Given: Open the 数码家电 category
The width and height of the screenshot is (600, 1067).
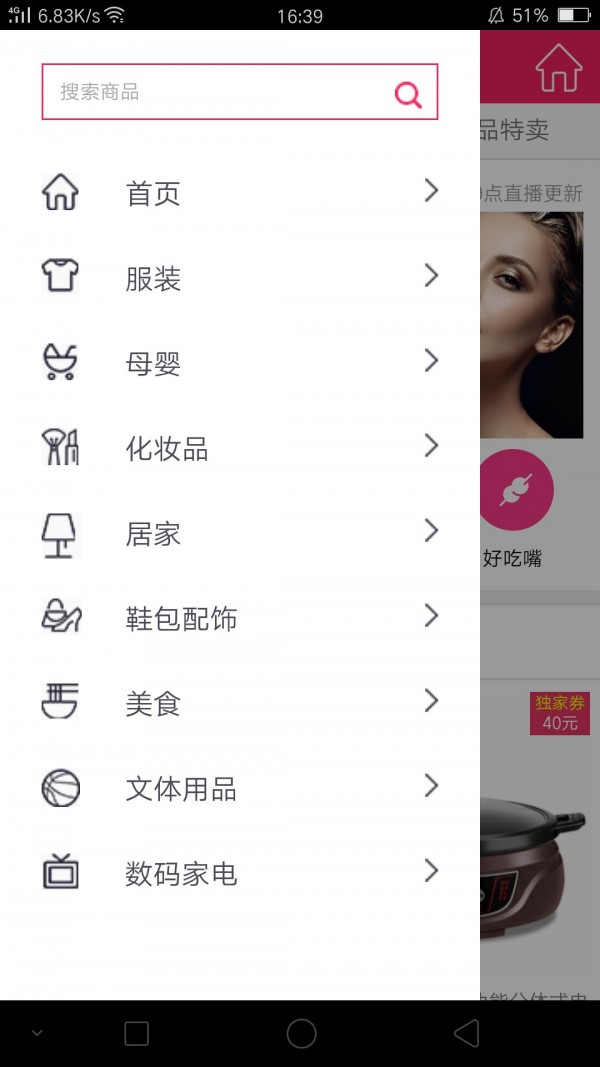Looking at the screenshot, I should point(240,872).
